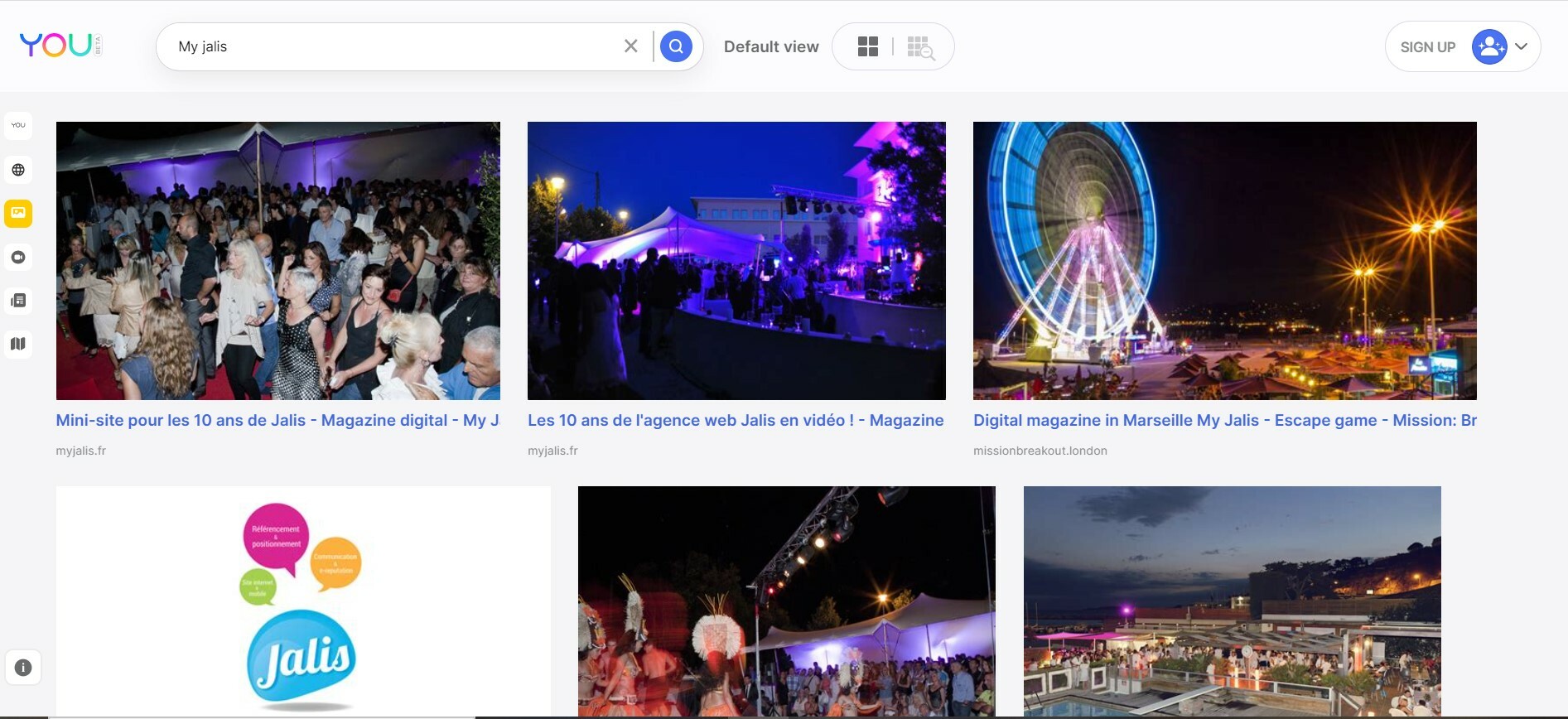This screenshot has height=719, width=1568.
Task: Focus the 'My jalis' search box
Action: click(389, 46)
